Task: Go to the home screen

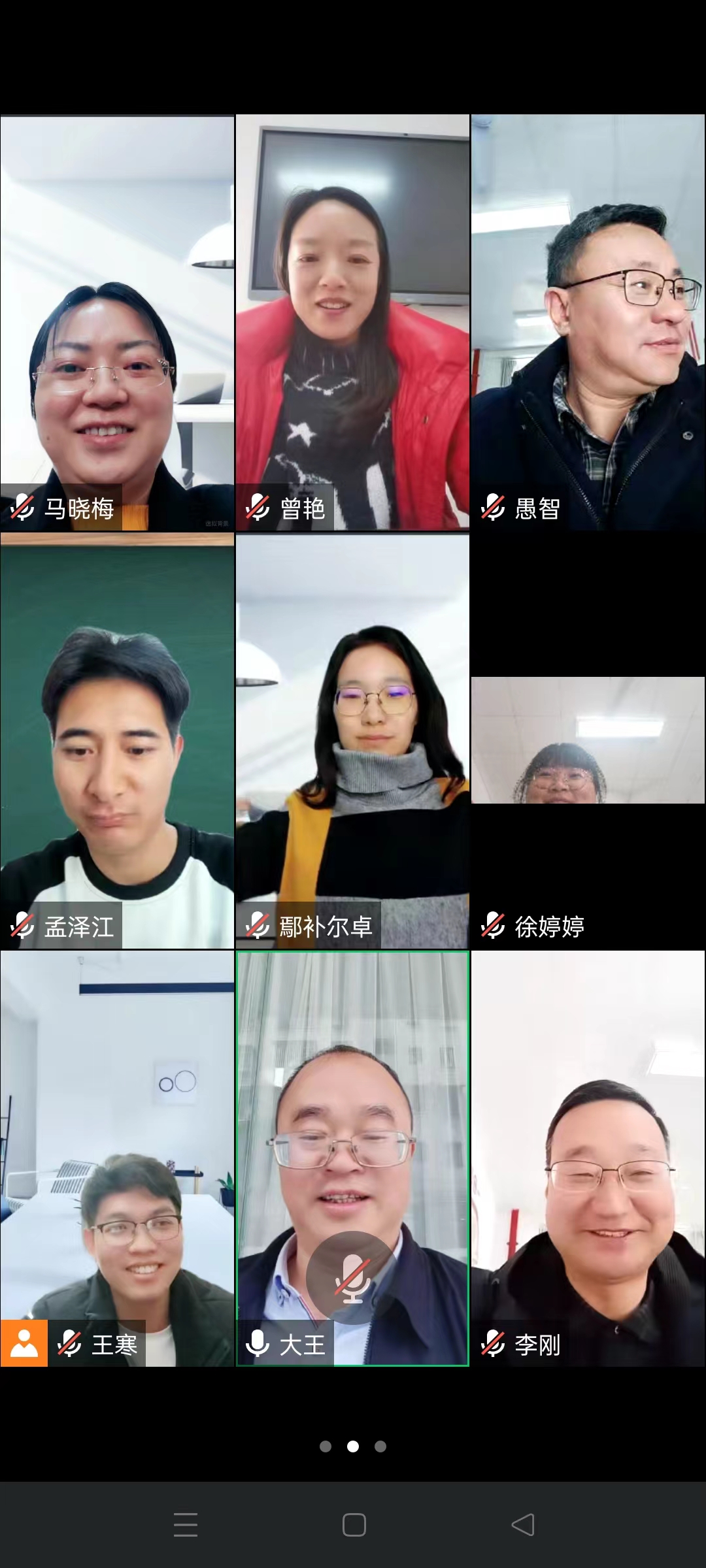Action: tap(354, 1525)
